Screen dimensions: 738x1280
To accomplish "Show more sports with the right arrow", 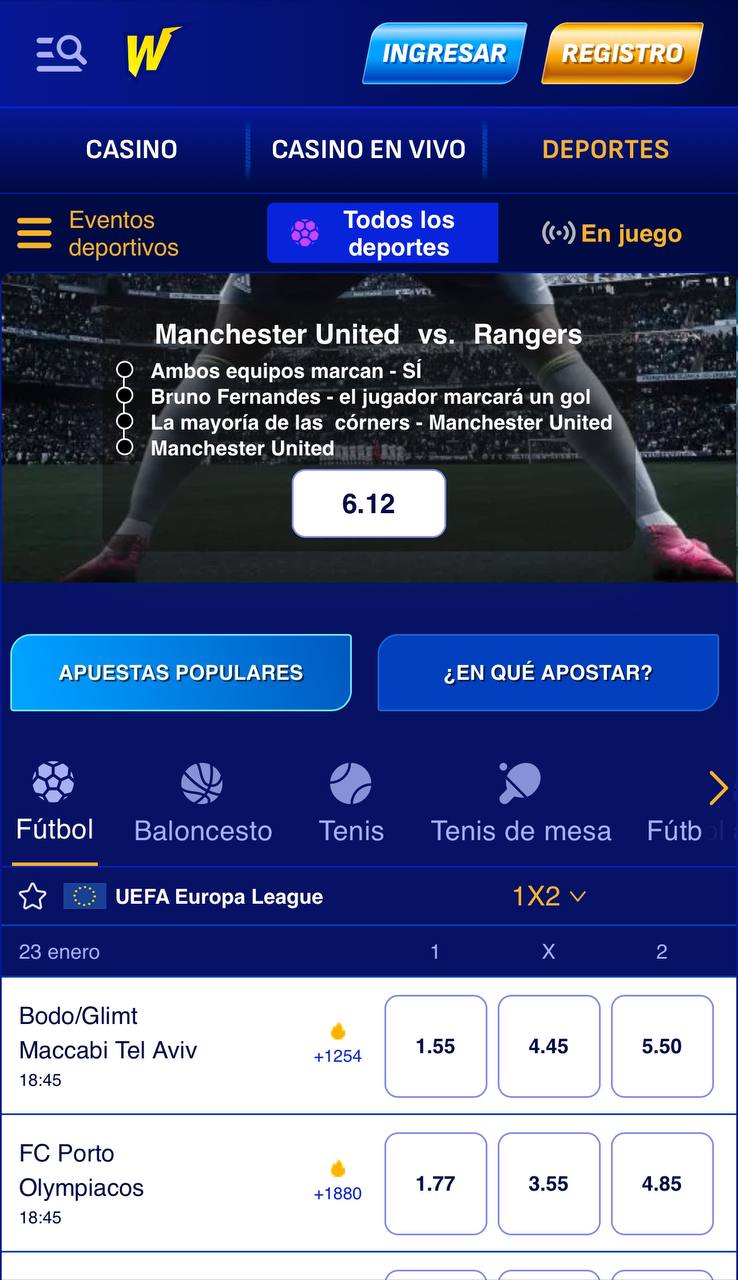I will (x=717, y=788).
